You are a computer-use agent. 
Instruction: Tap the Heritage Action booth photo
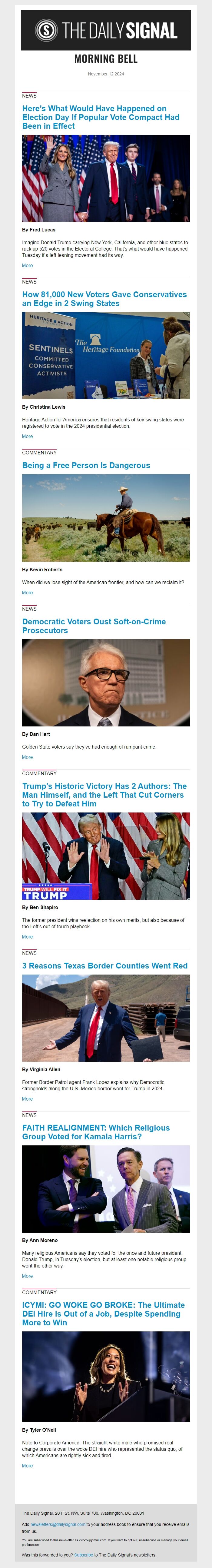(x=105, y=355)
